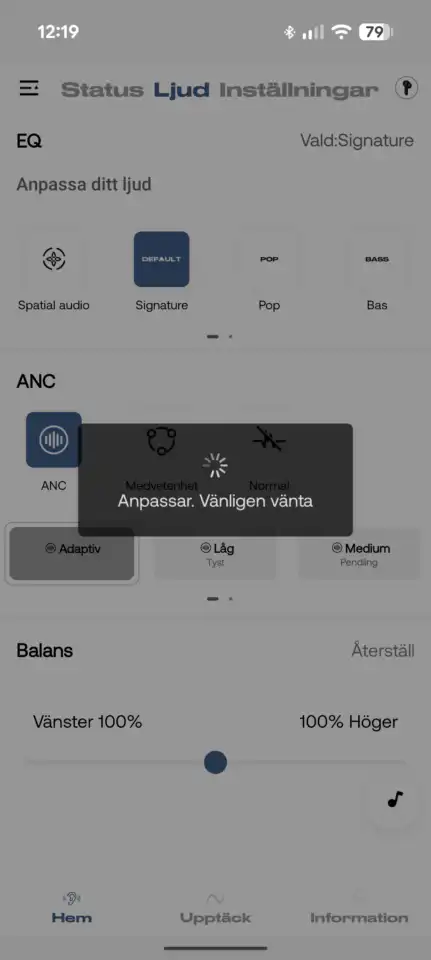Open the hamburger menu
The height and width of the screenshot is (960, 431).
tap(29, 89)
